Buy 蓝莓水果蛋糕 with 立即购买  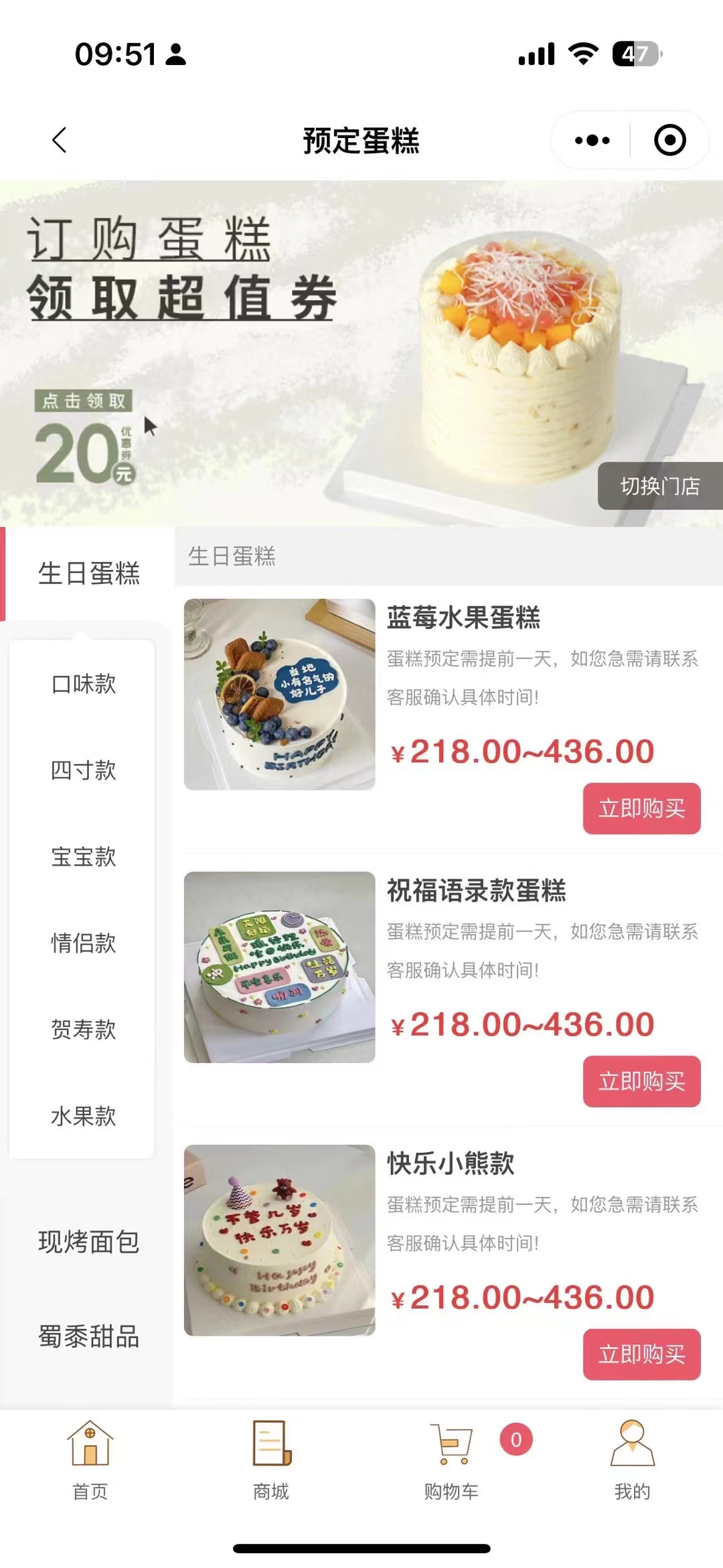[x=641, y=808]
